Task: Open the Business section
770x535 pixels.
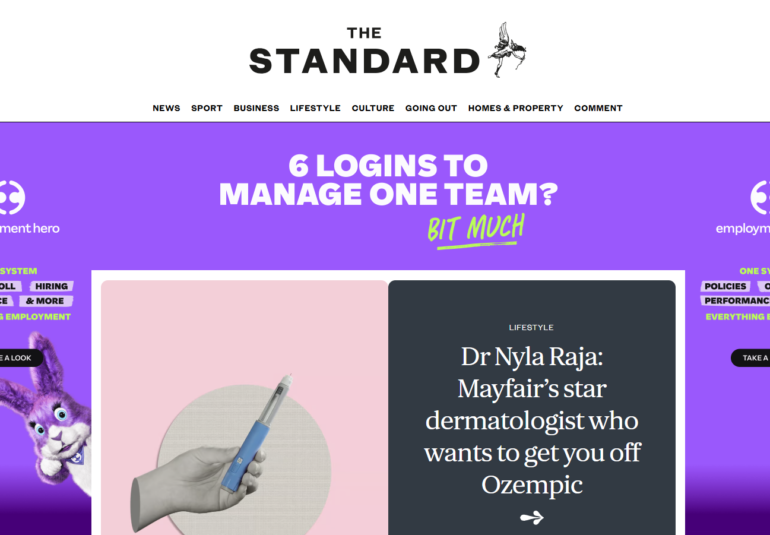Action: 256,108
